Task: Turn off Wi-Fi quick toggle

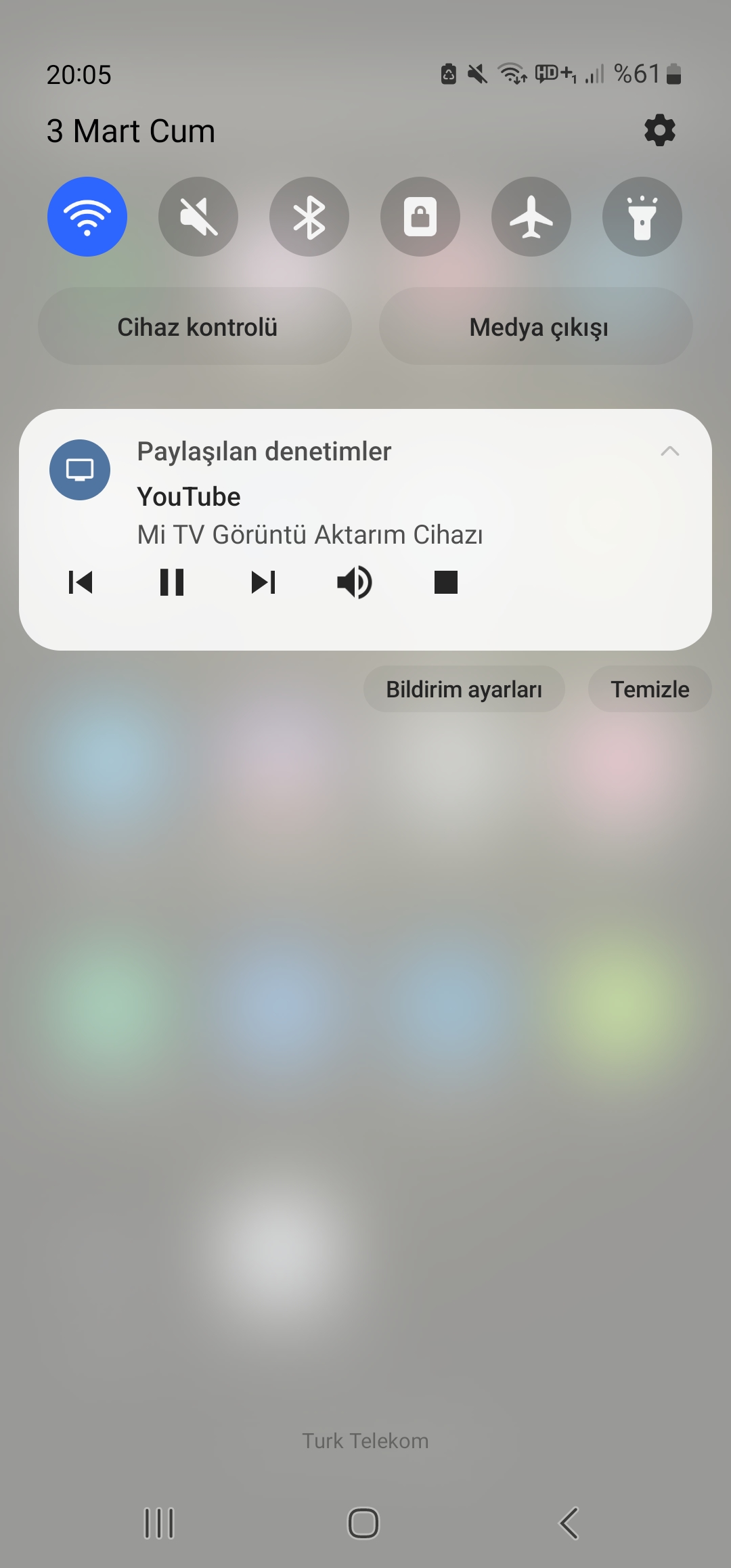Action: pos(87,217)
